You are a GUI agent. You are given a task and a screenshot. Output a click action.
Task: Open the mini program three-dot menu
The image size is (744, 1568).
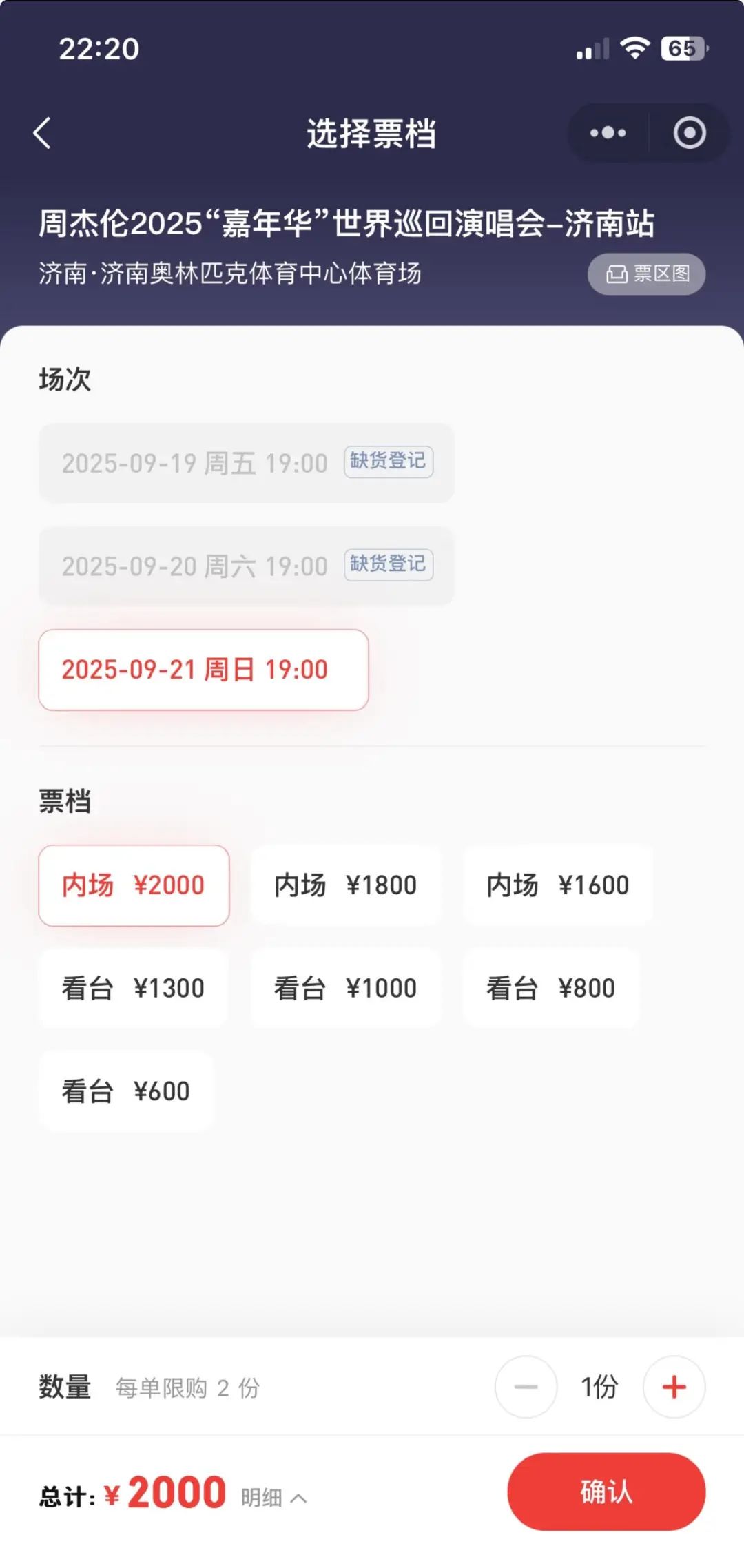point(608,133)
